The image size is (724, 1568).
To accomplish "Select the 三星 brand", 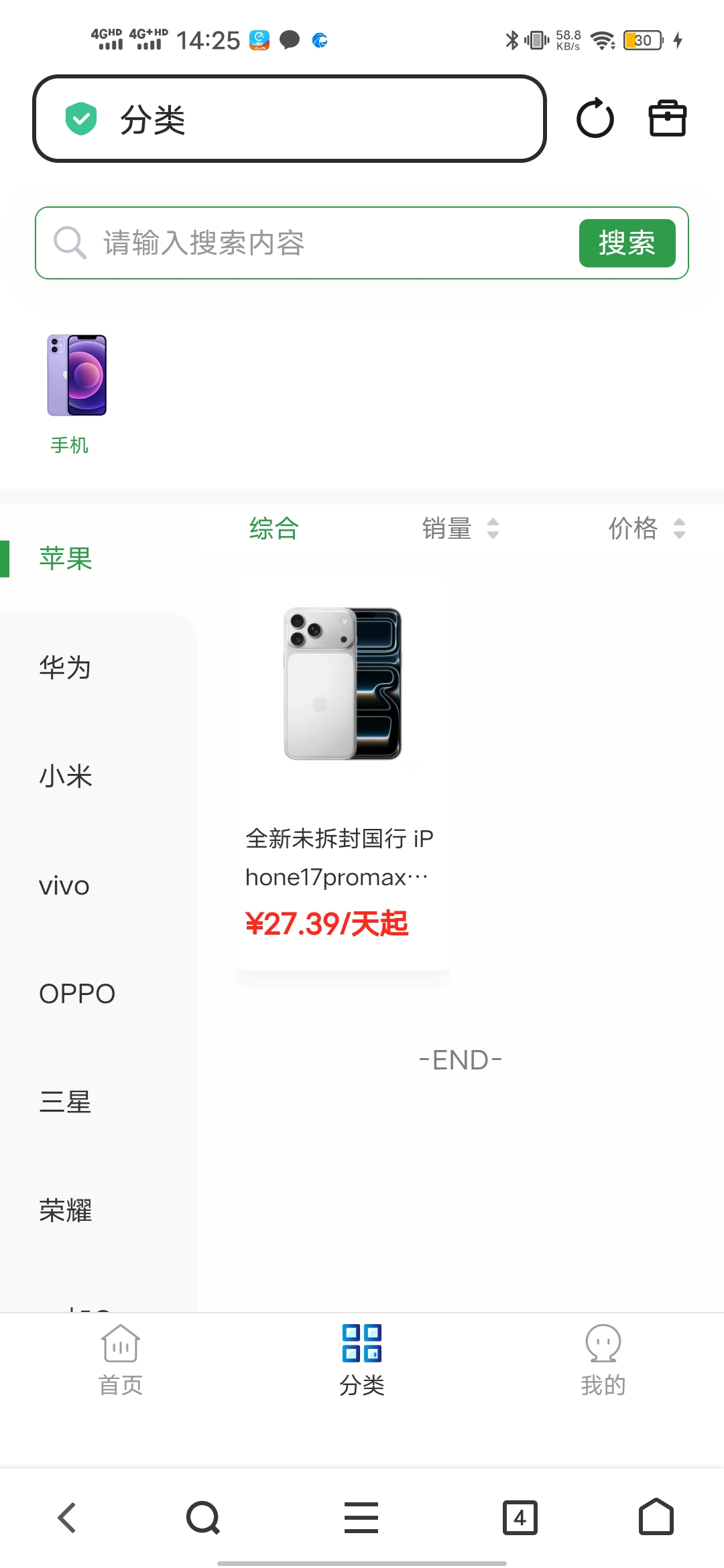I will tap(65, 1102).
